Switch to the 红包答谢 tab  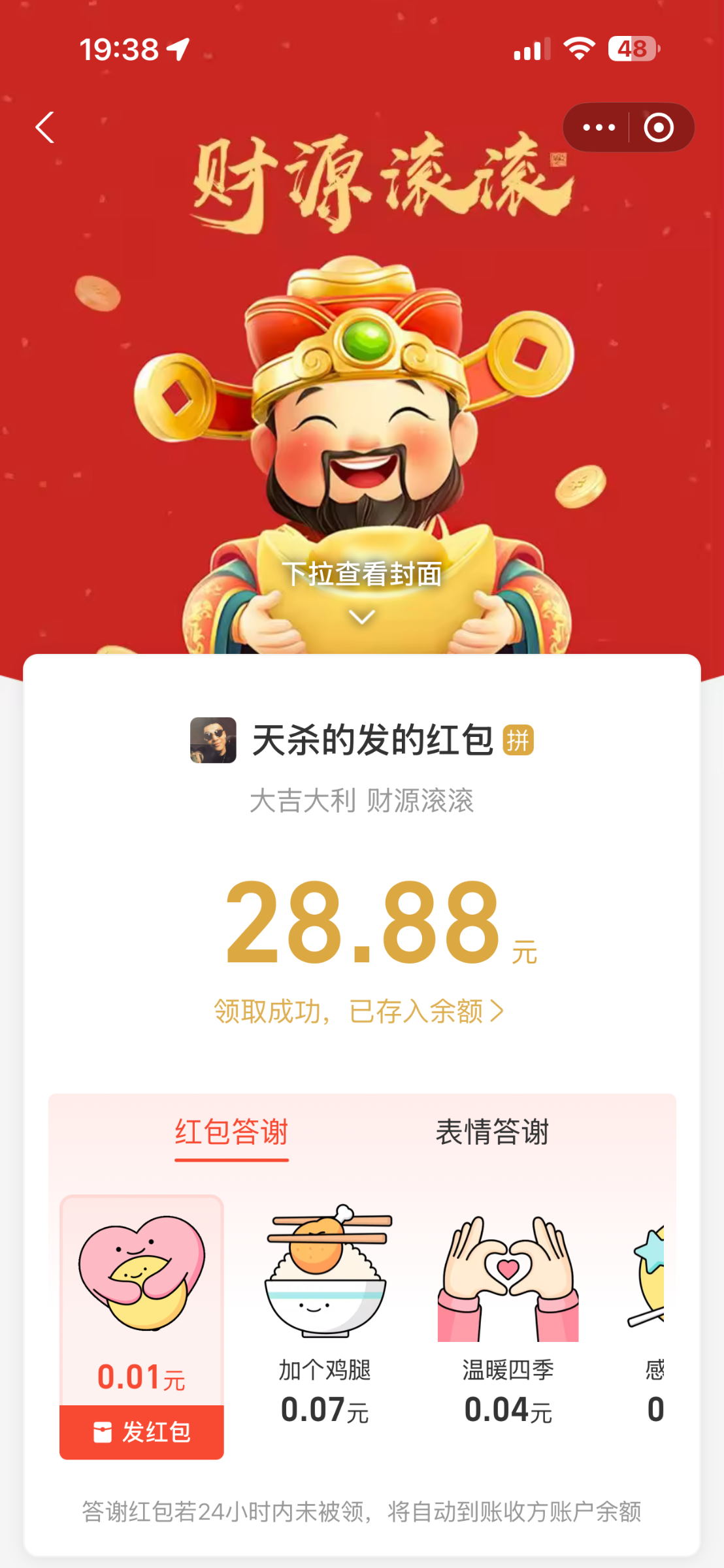tap(231, 1133)
